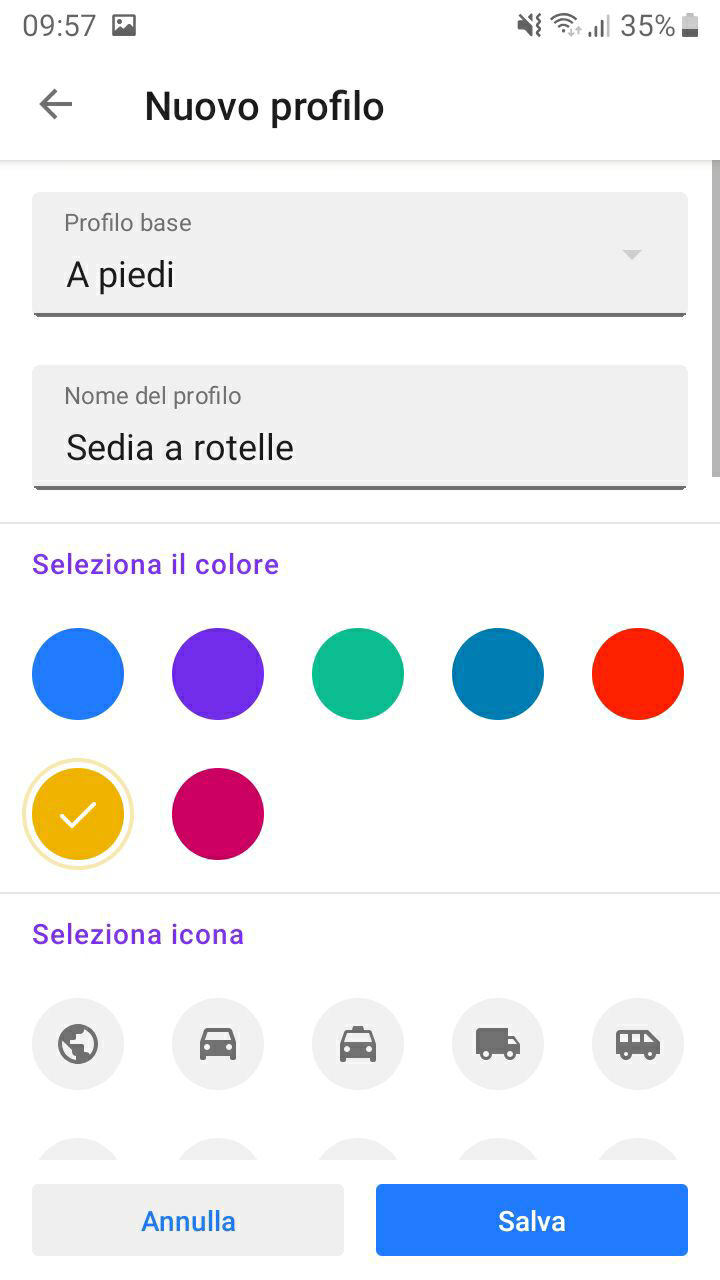Choose the red color swatch

point(638,674)
